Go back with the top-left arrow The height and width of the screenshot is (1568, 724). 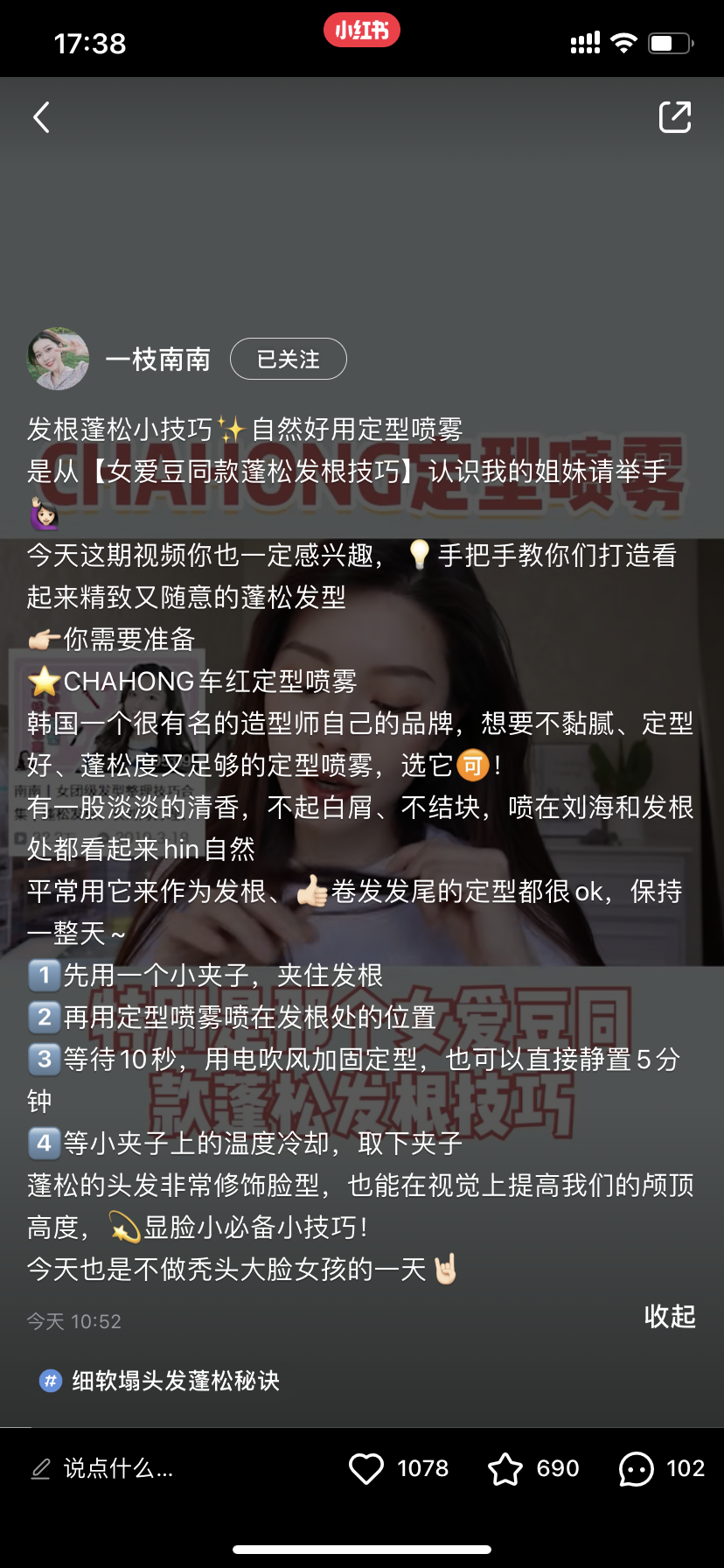41,117
